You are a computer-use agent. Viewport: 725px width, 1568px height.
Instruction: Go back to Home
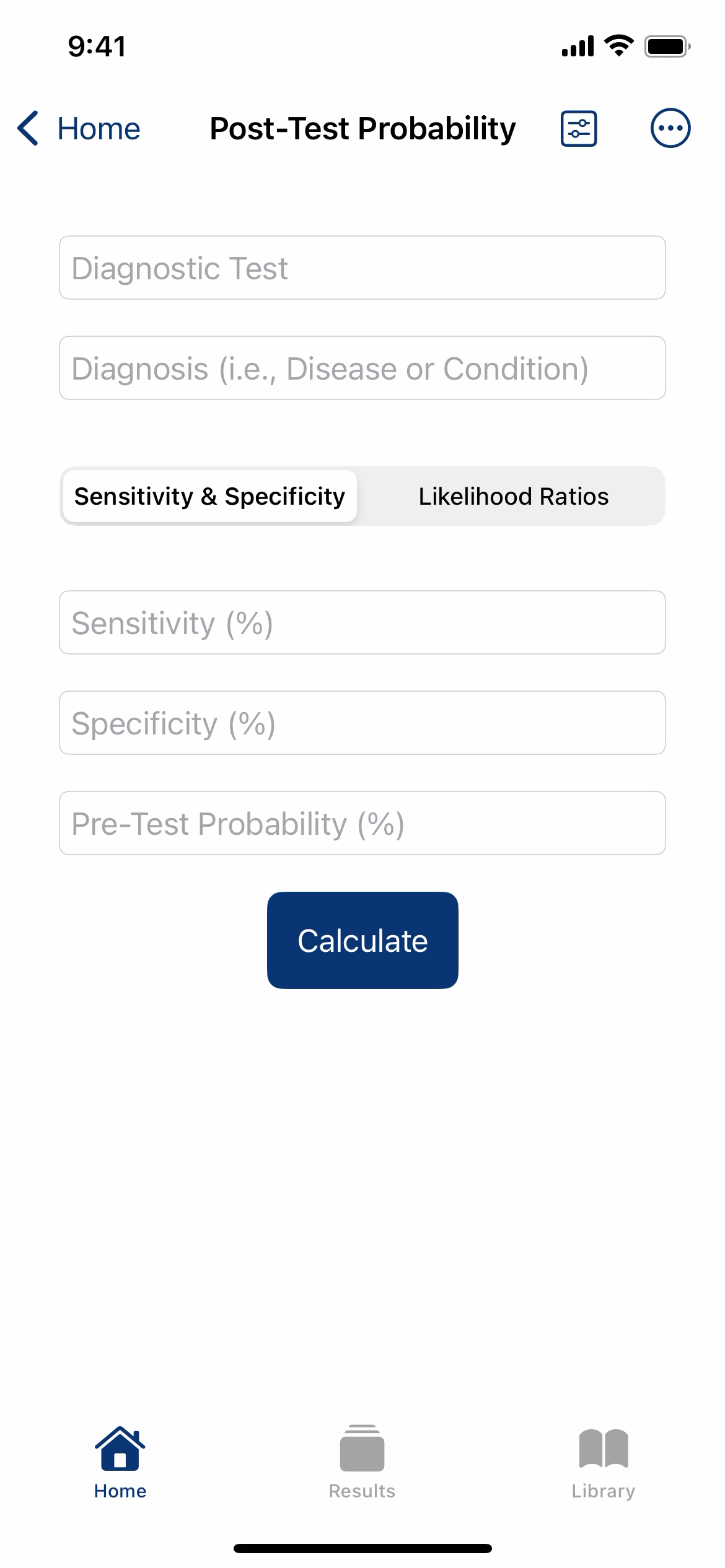79,128
